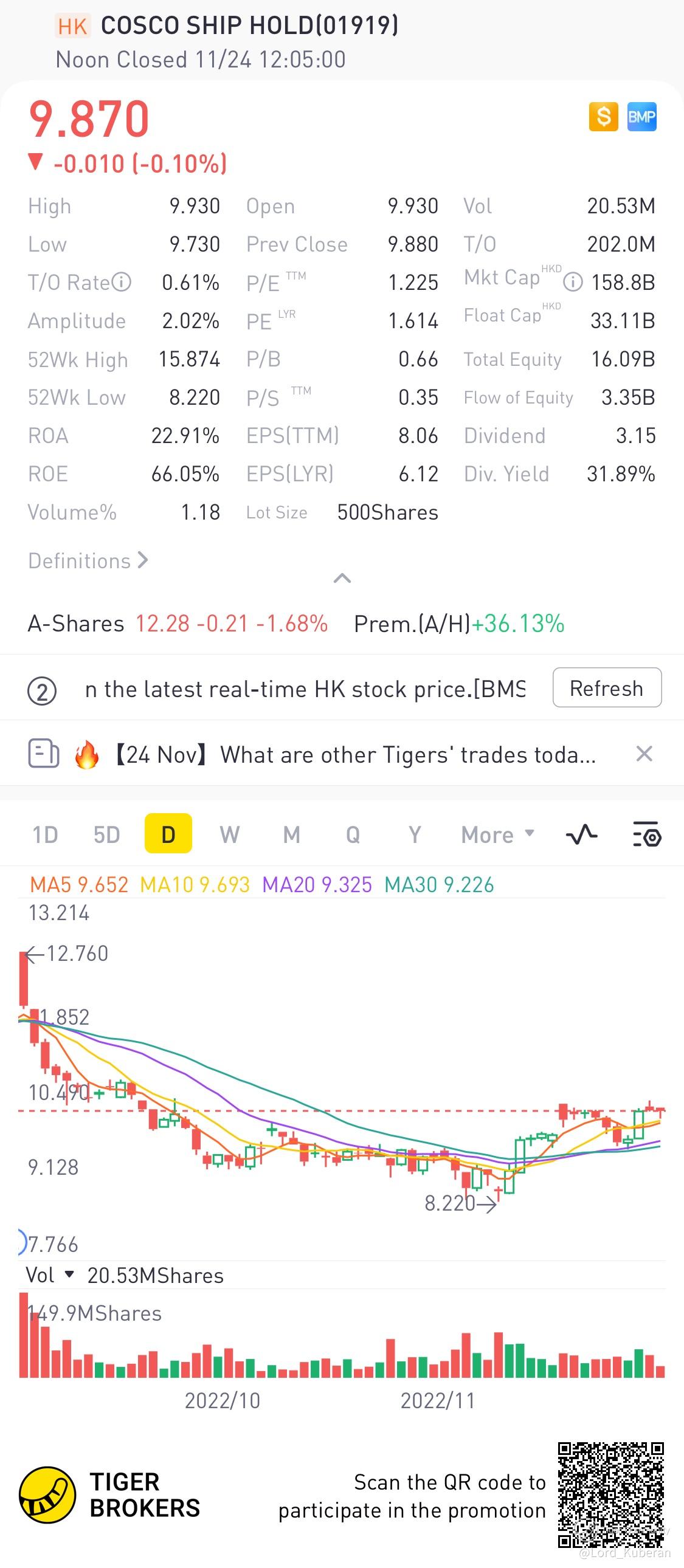
Task: Switch to the W weekly chart
Action: [230, 834]
